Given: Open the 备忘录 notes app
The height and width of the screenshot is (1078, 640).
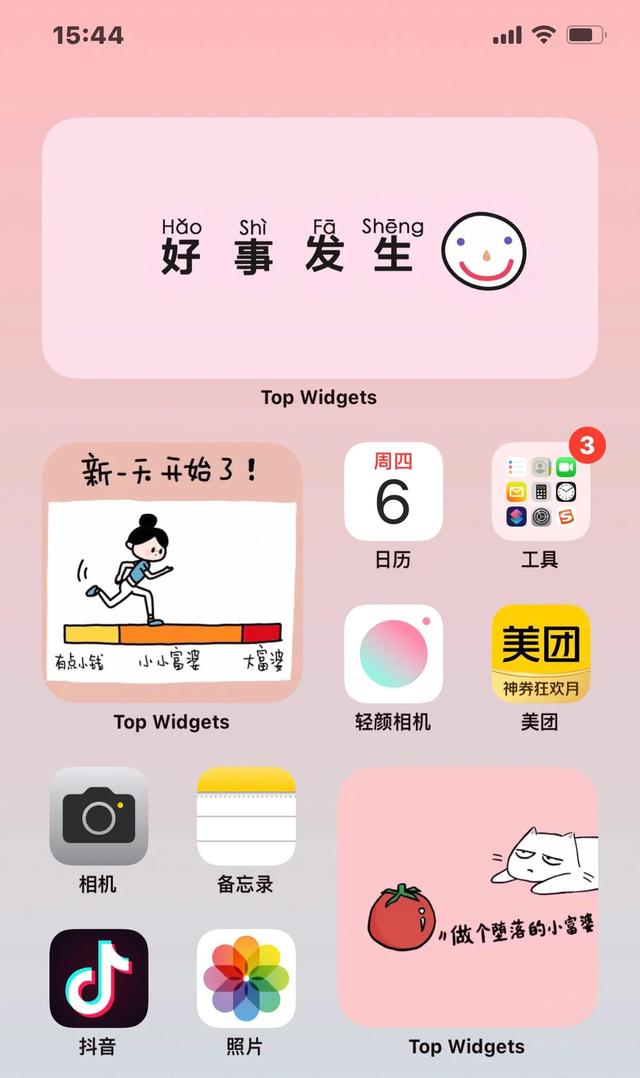Looking at the screenshot, I should pyautogui.click(x=245, y=816).
